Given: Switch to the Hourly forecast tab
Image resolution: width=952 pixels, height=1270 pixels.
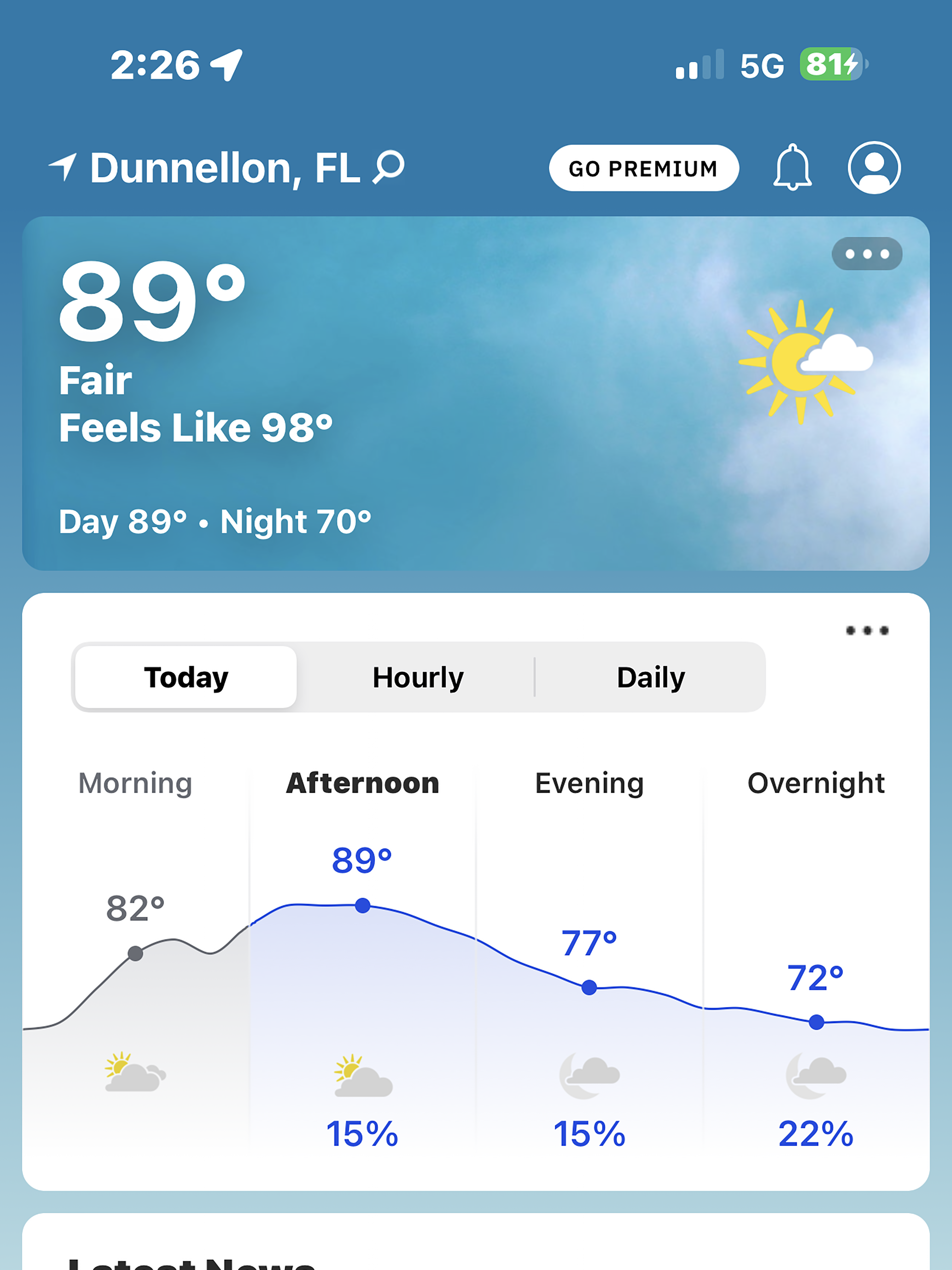Looking at the screenshot, I should (x=418, y=678).
